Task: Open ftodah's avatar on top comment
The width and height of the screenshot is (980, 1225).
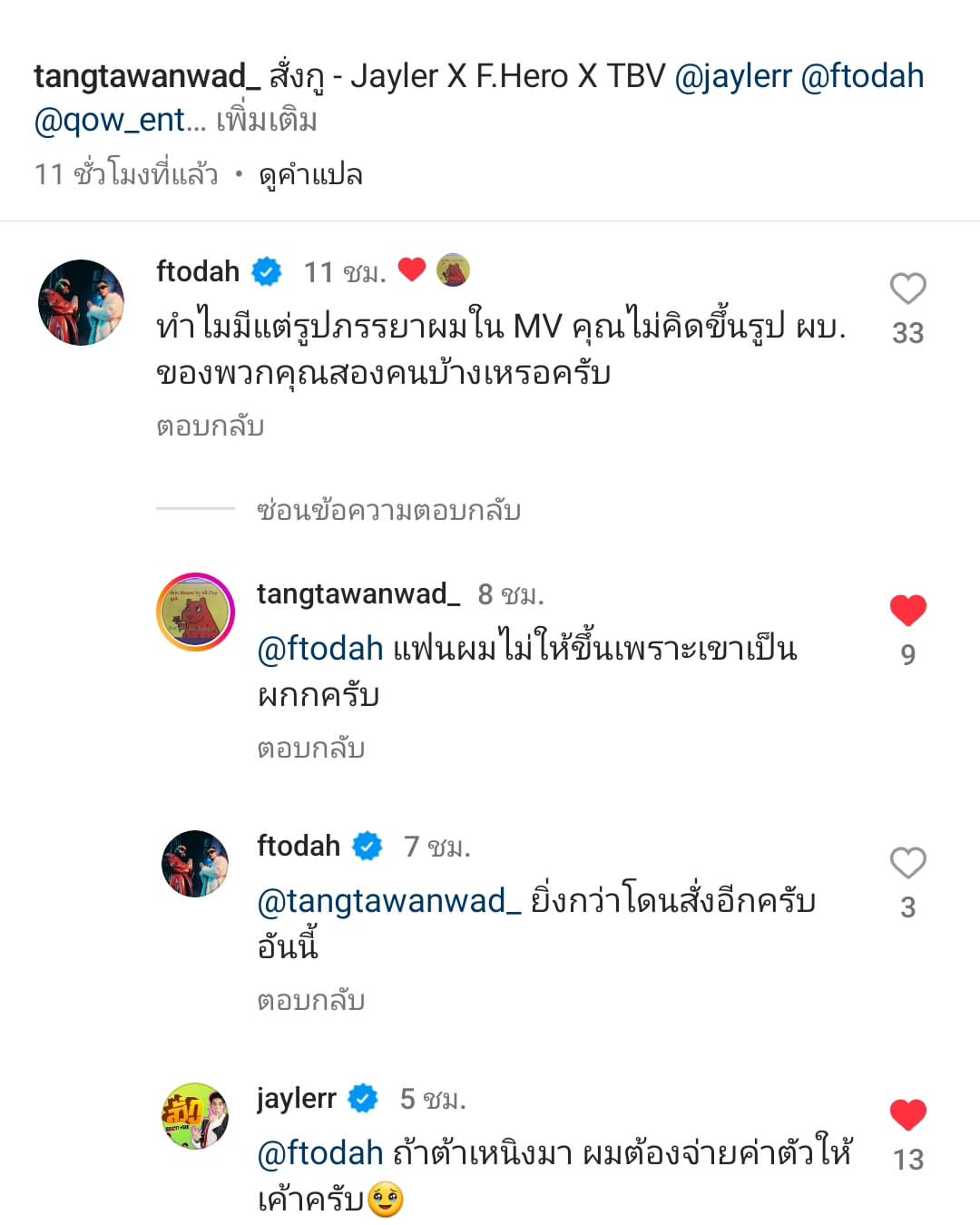Action: 81,302
